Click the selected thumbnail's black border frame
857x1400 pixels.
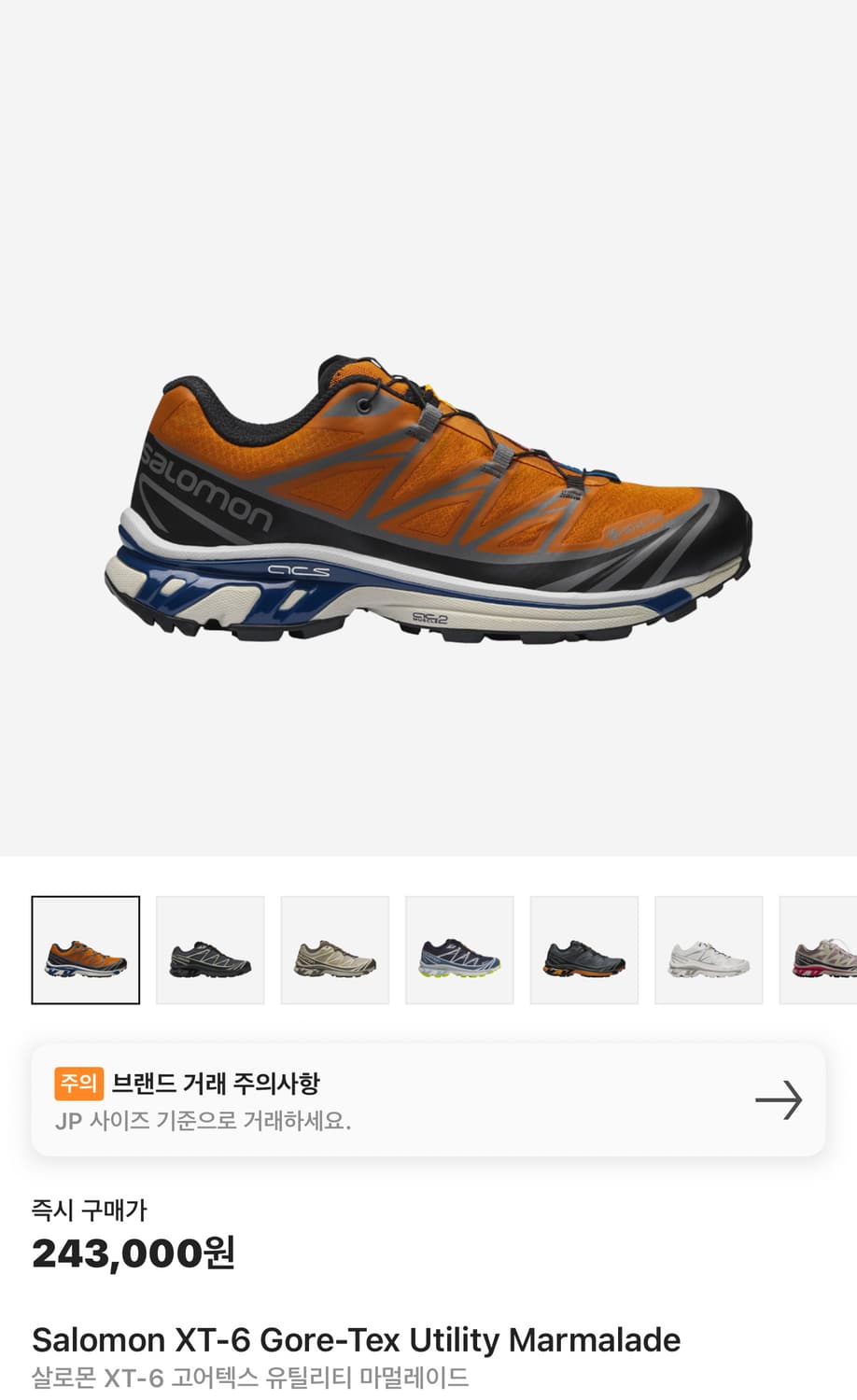(85, 899)
